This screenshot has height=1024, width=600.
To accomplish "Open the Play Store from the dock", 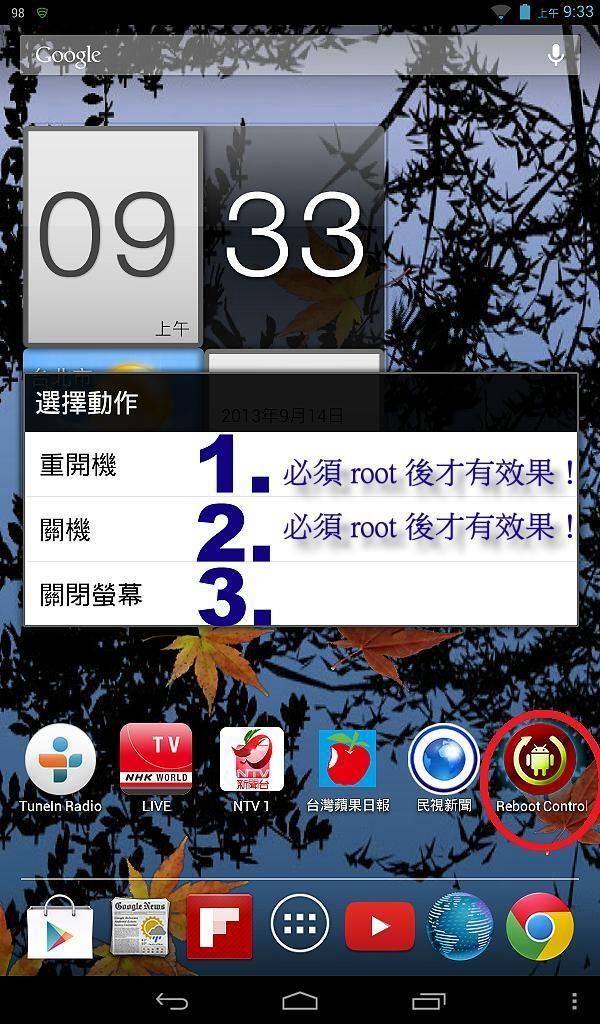I will pos(60,928).
